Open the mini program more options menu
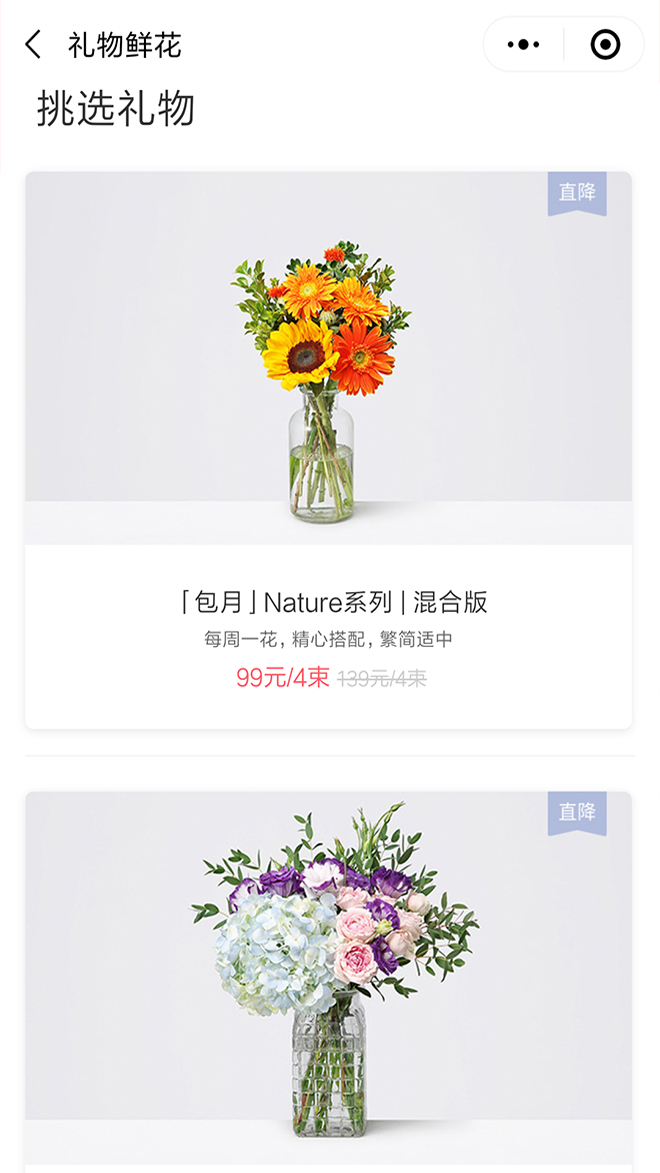This screenshot has width=660, height=1173. coord(523,45)
